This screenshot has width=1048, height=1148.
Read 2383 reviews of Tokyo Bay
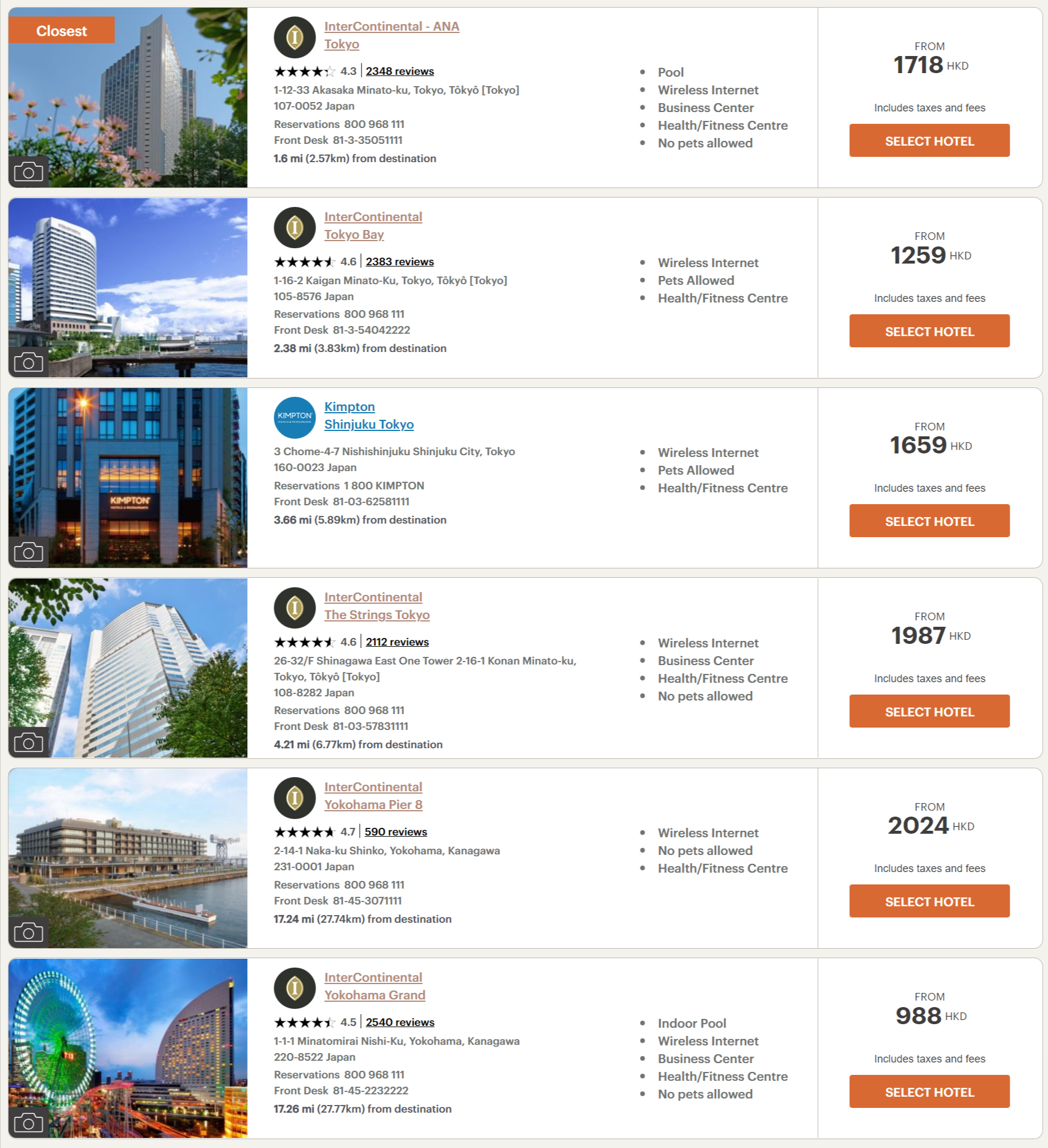[x=399, y=262]
